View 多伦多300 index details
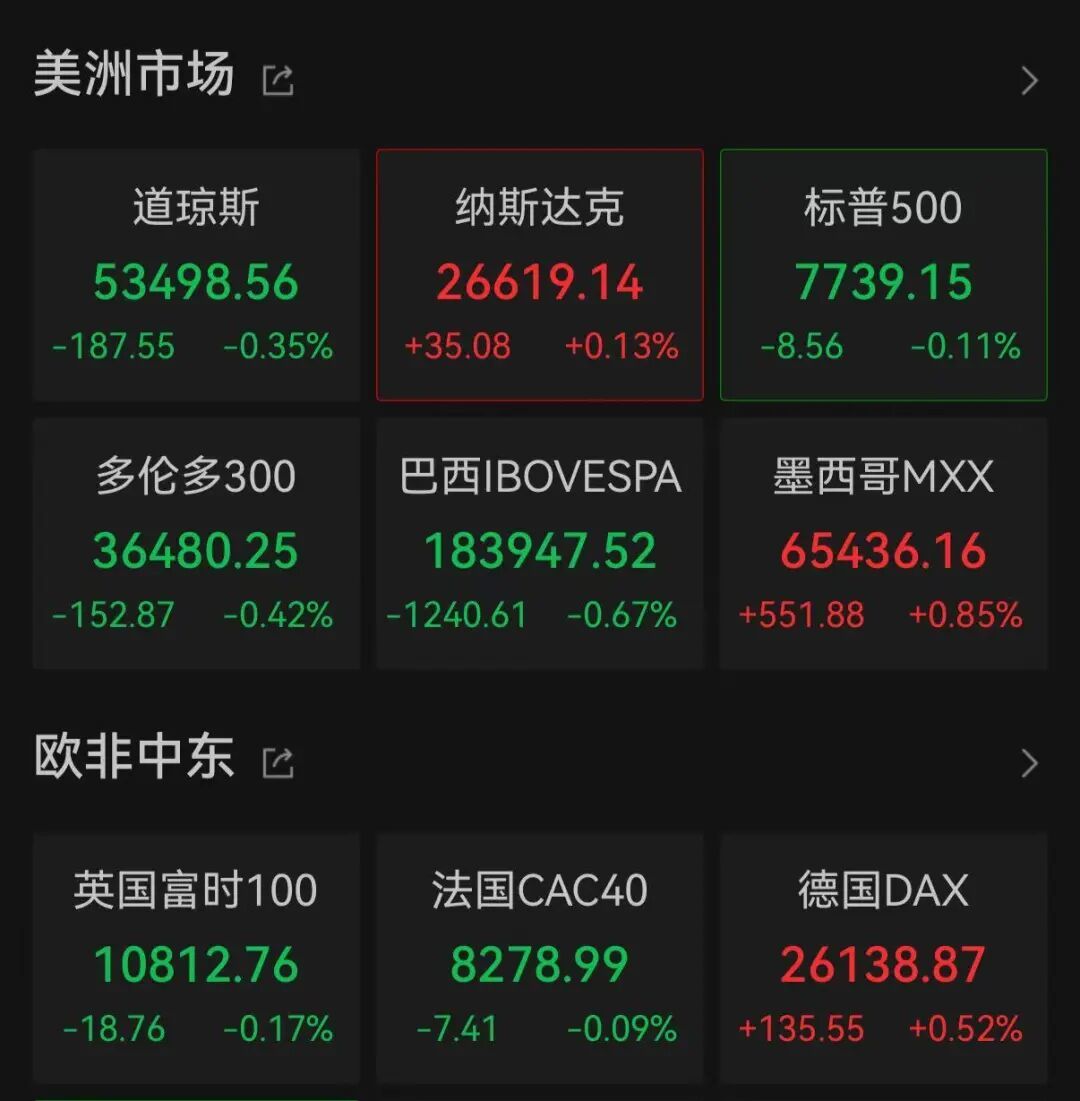 tap(197, 543)
